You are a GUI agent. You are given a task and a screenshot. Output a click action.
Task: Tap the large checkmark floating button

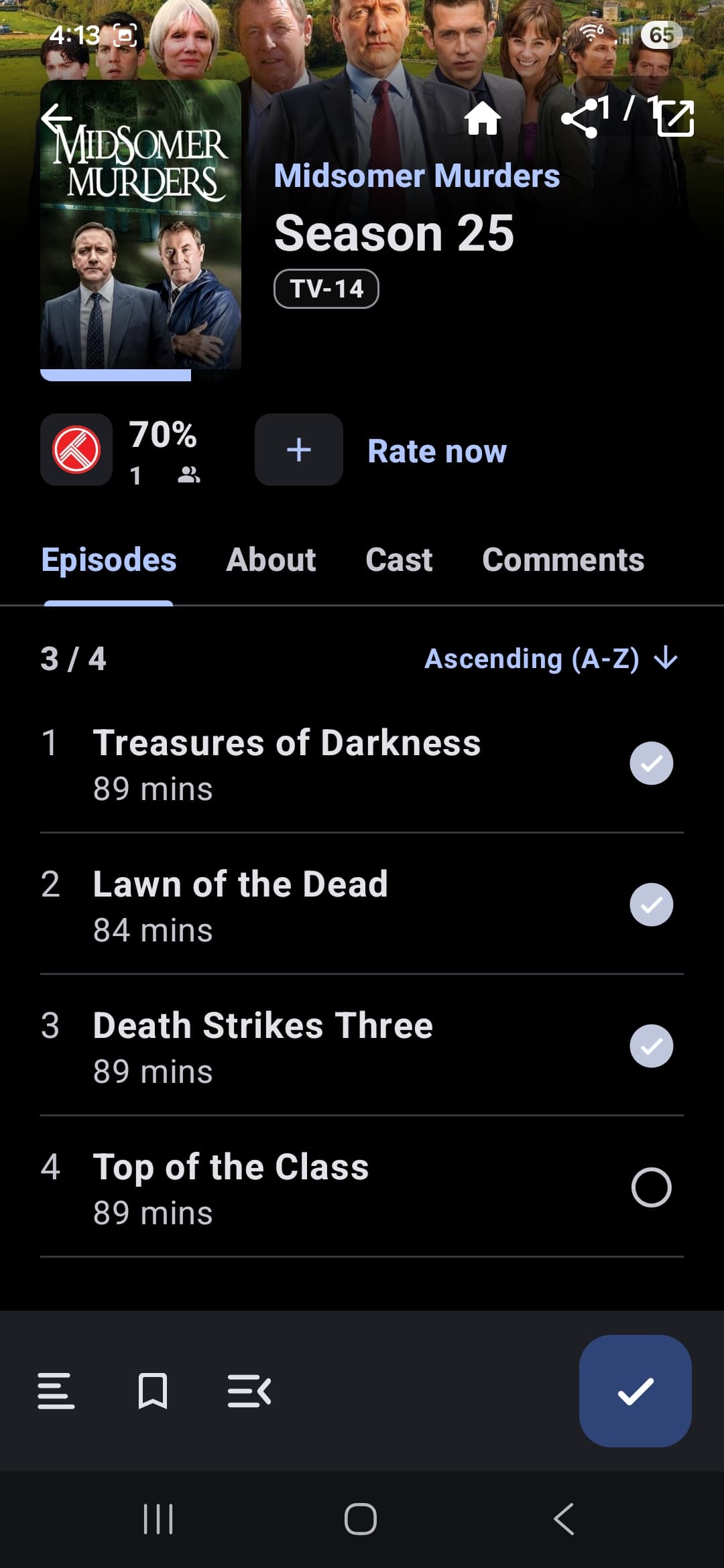coord(635,1391)
